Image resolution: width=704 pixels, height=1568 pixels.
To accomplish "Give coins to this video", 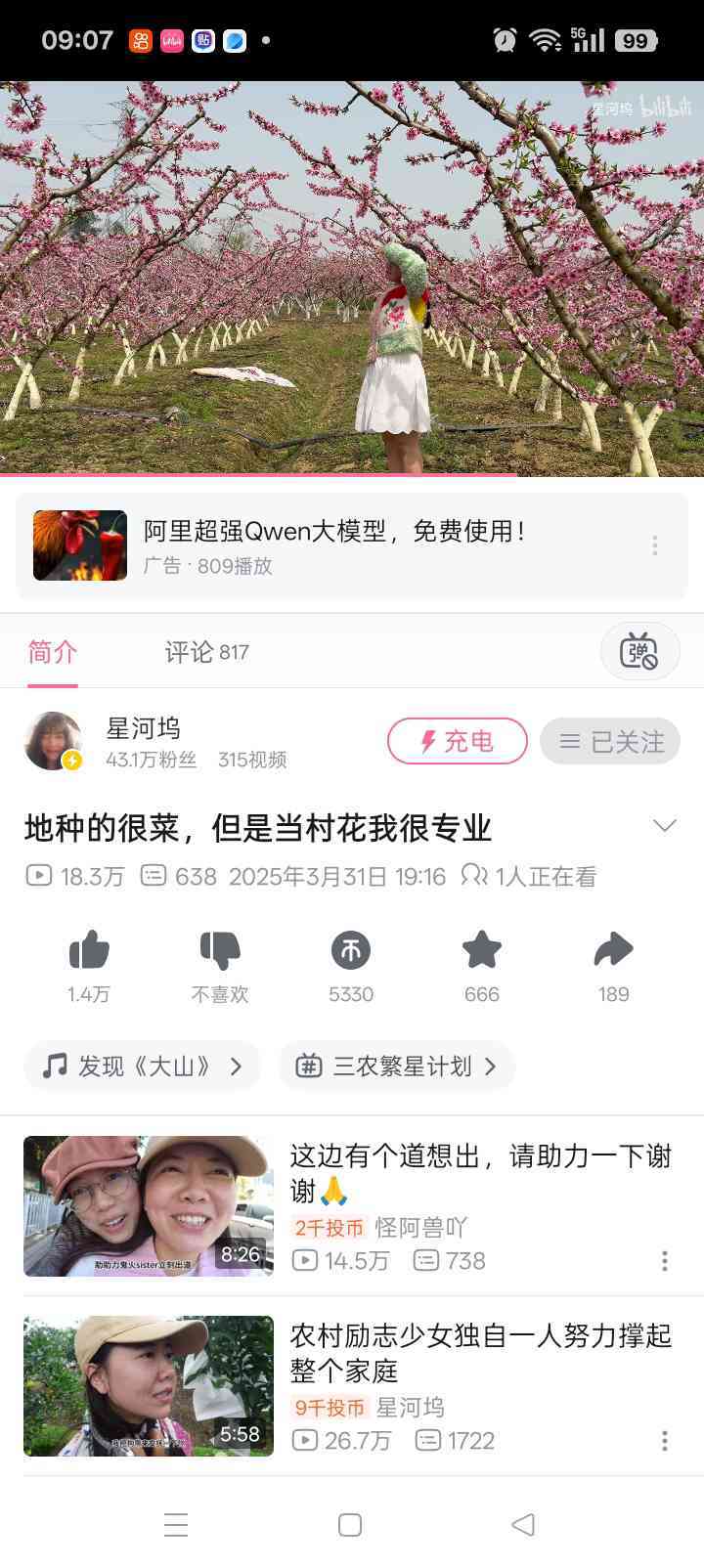I will 351,951.
